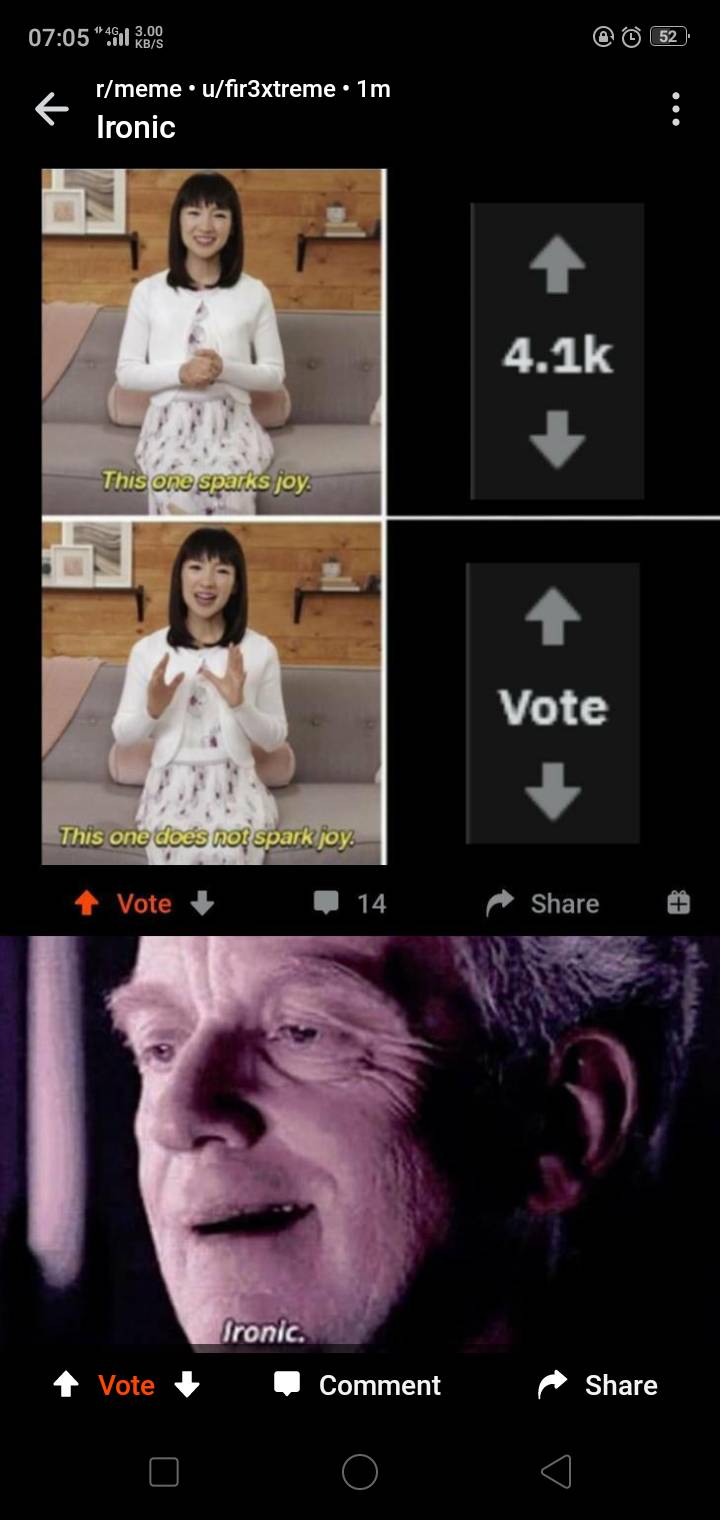Tap the Comment button

pos(358,1384)
